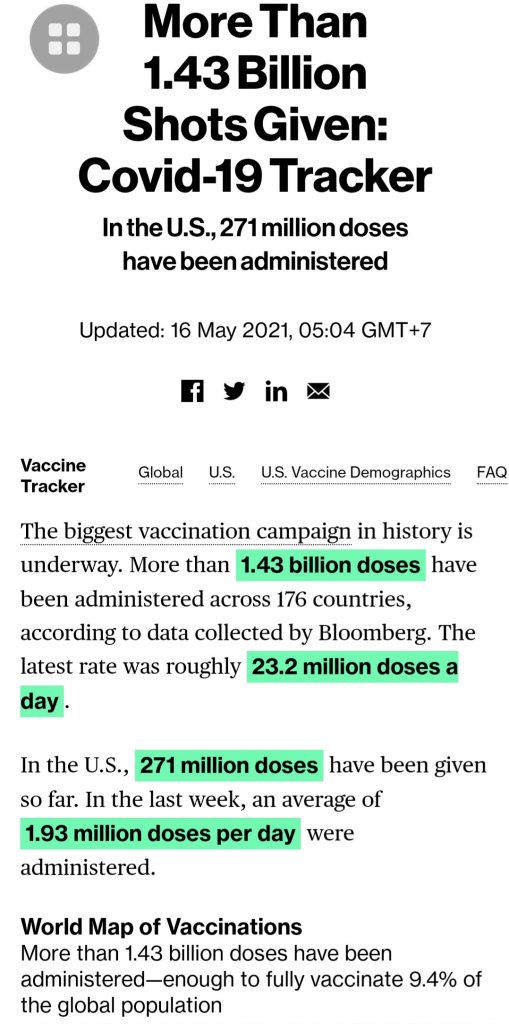509x1024 pixels.
Task: Jump to the U.S. section
Action: [x=222, y=472]
